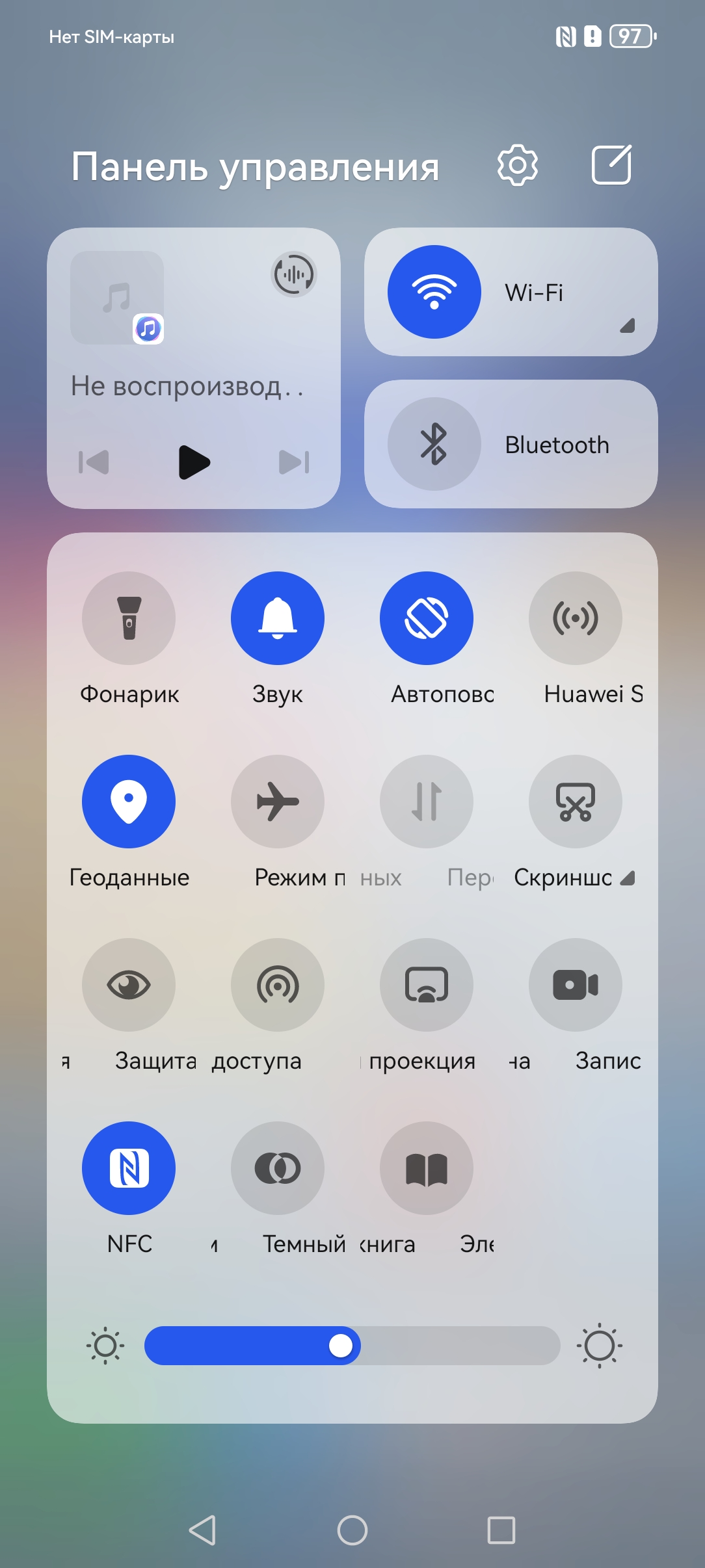Disable Автоповорот auto-rotate
The height and width of the screenshot is (1568, 705).
427,618
